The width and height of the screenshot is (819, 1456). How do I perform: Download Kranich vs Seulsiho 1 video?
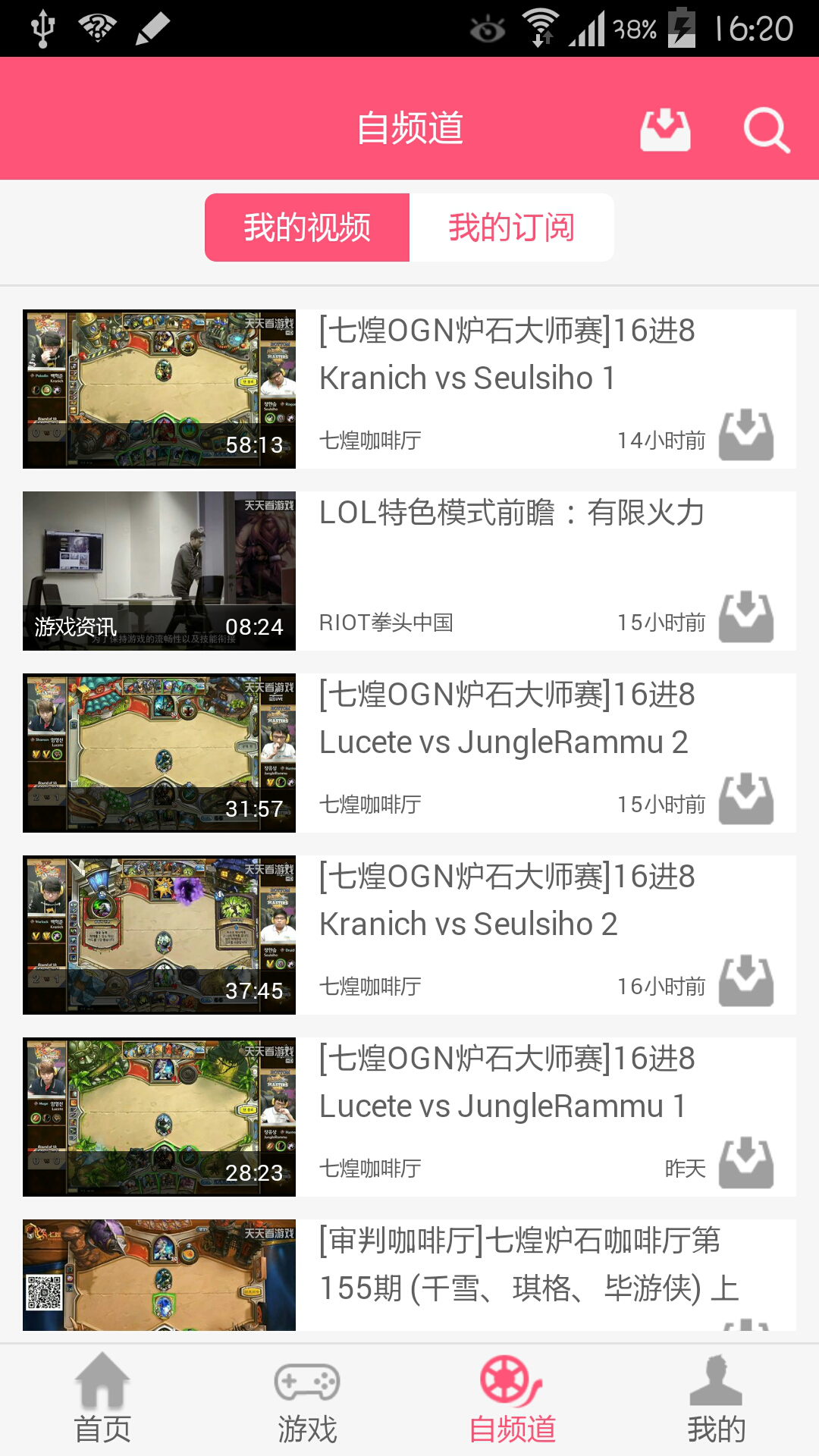click(746, 435)
